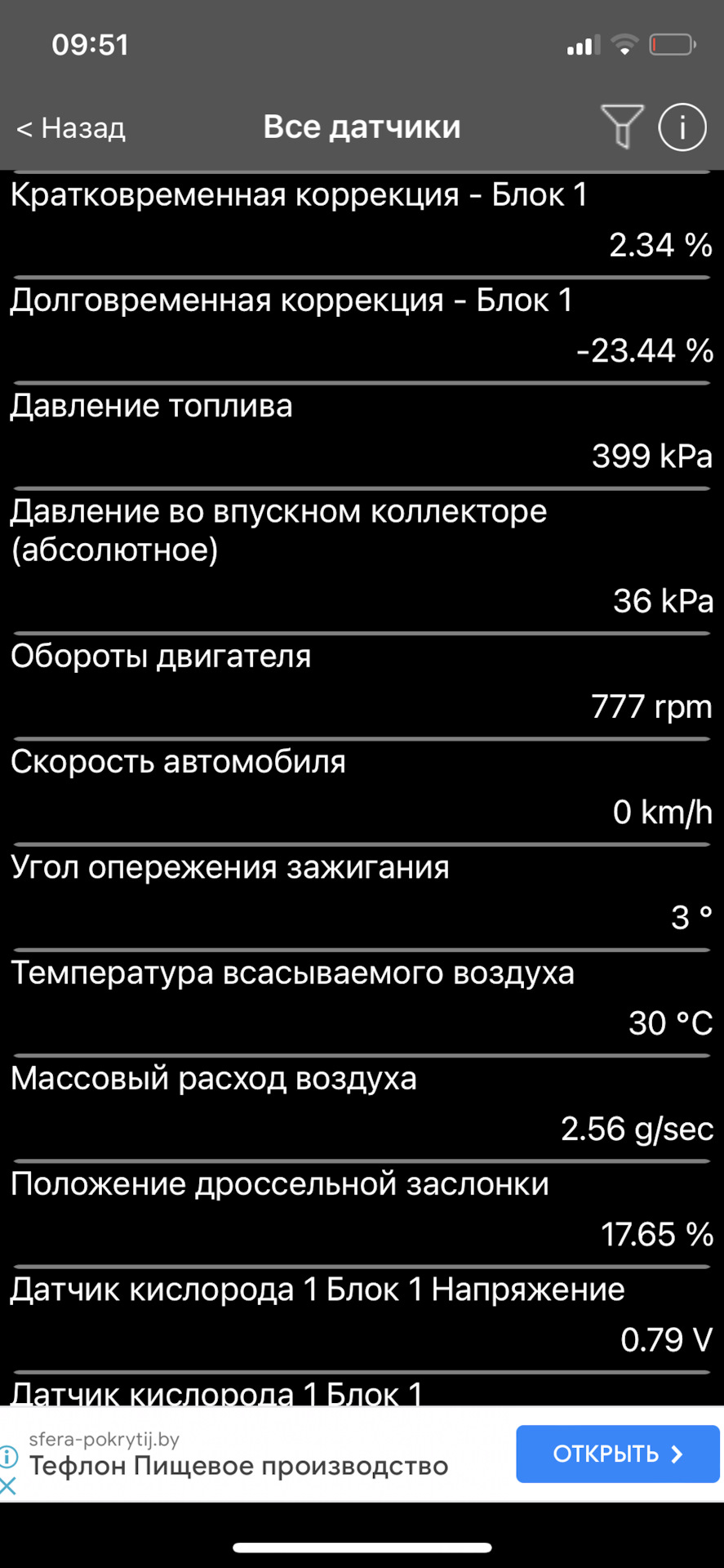Open Положение дроссельной заслонки row
Screen dimensions: 724x1568
[362, 1209]
